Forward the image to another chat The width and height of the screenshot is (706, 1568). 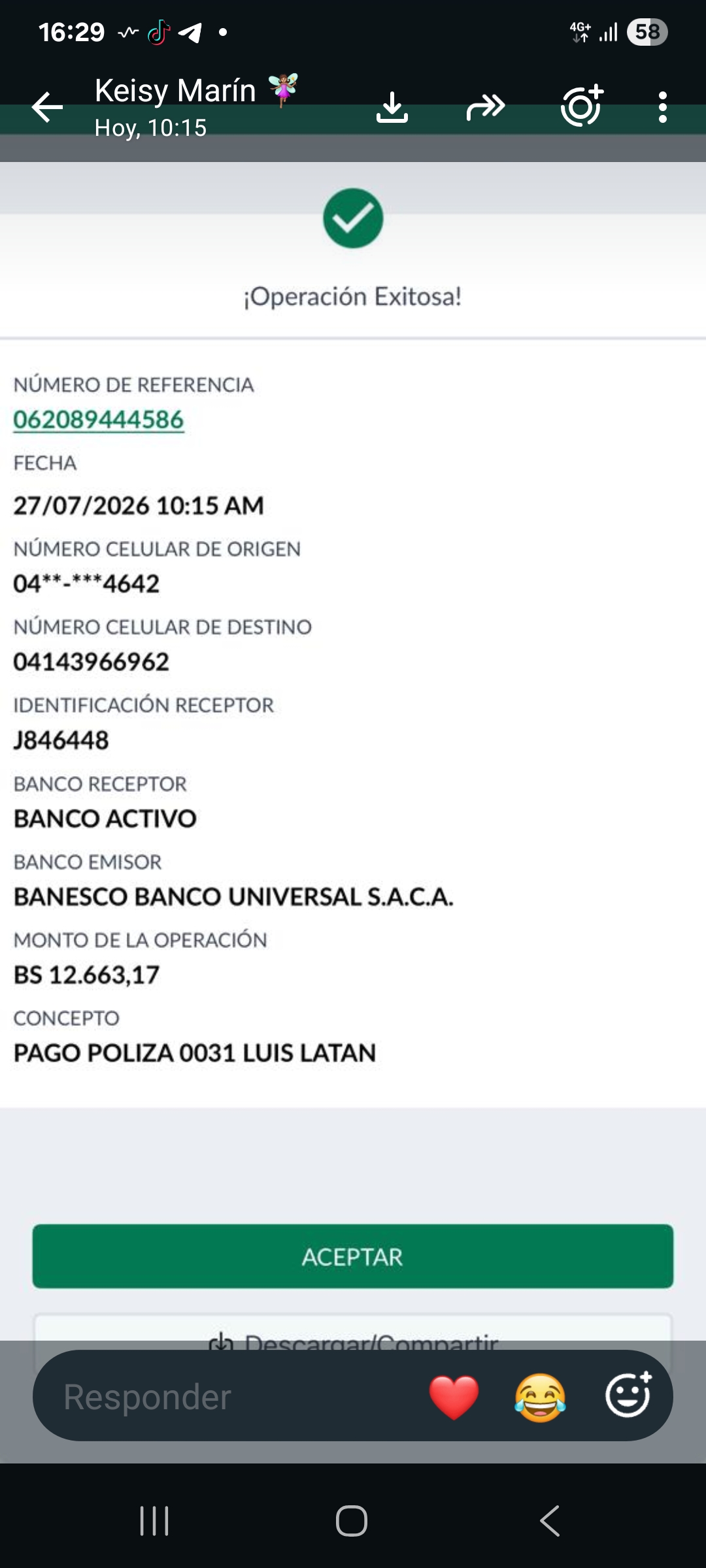pyautogui.click(x=486, y=107)
